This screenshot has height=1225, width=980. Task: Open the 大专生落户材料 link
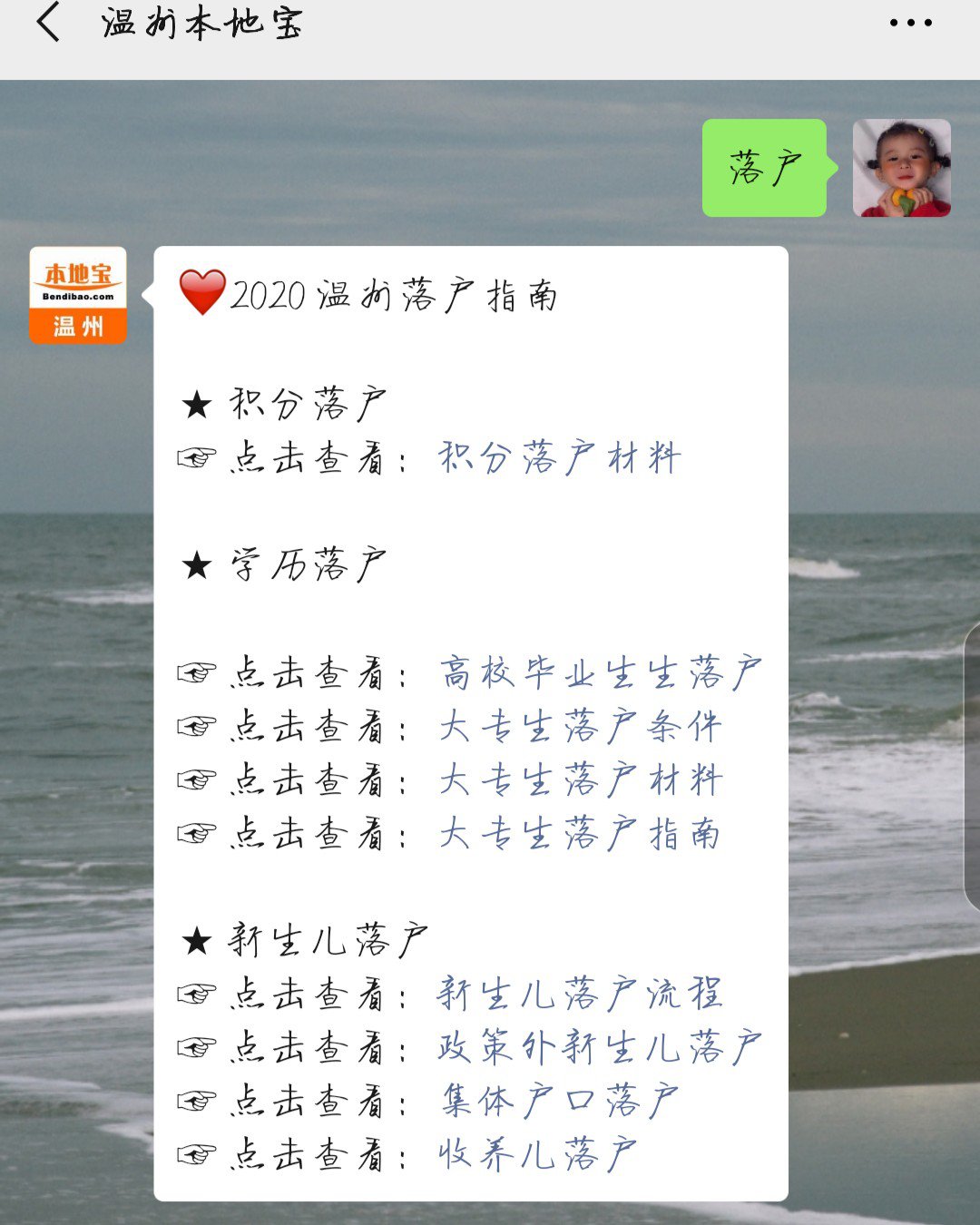click(580, 780)
